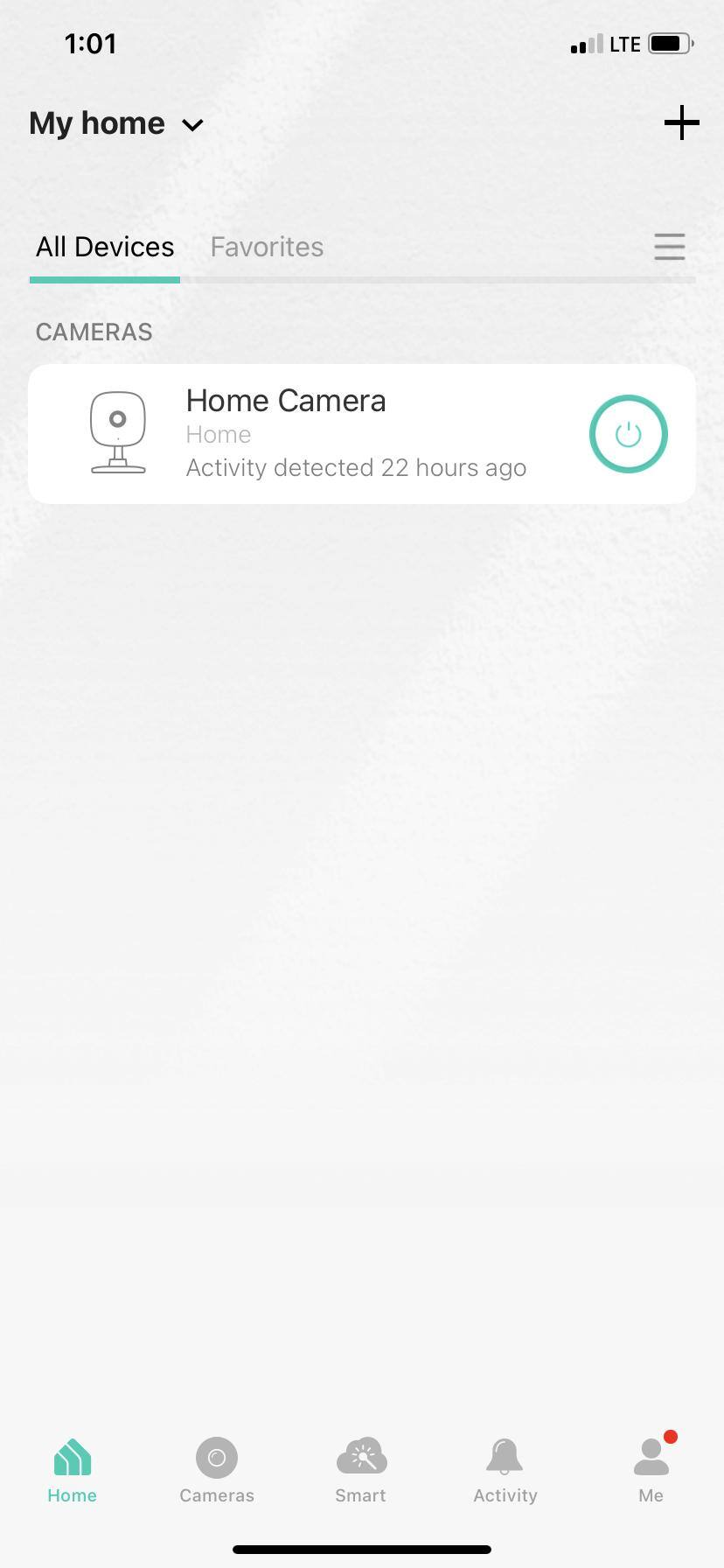724x1568 pixels.
Task: Select the All Devices tab
Action: (x=105, y=248)
